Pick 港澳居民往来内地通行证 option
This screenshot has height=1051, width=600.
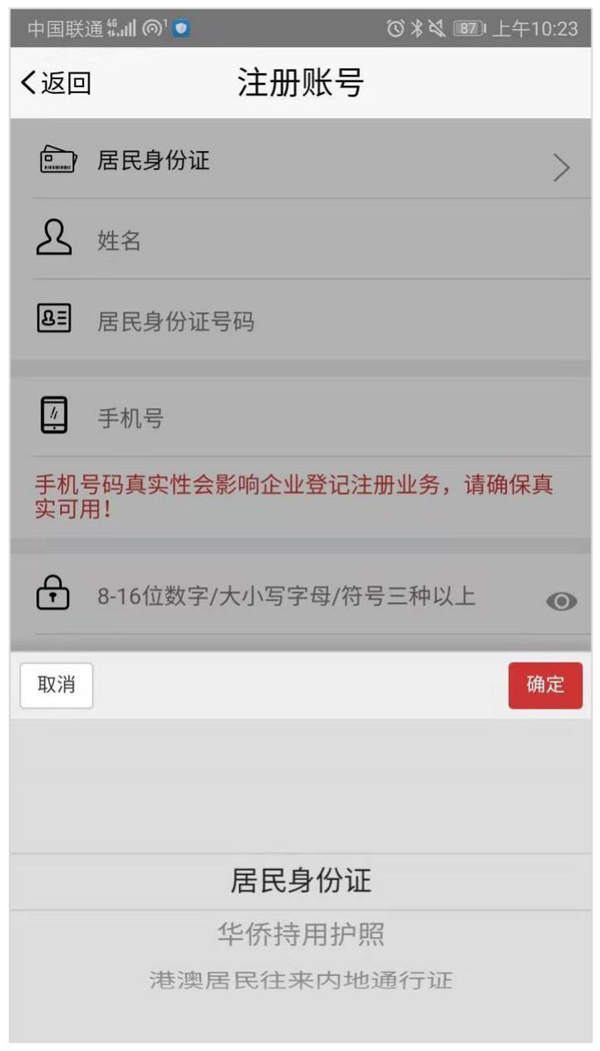coord(300,980)
